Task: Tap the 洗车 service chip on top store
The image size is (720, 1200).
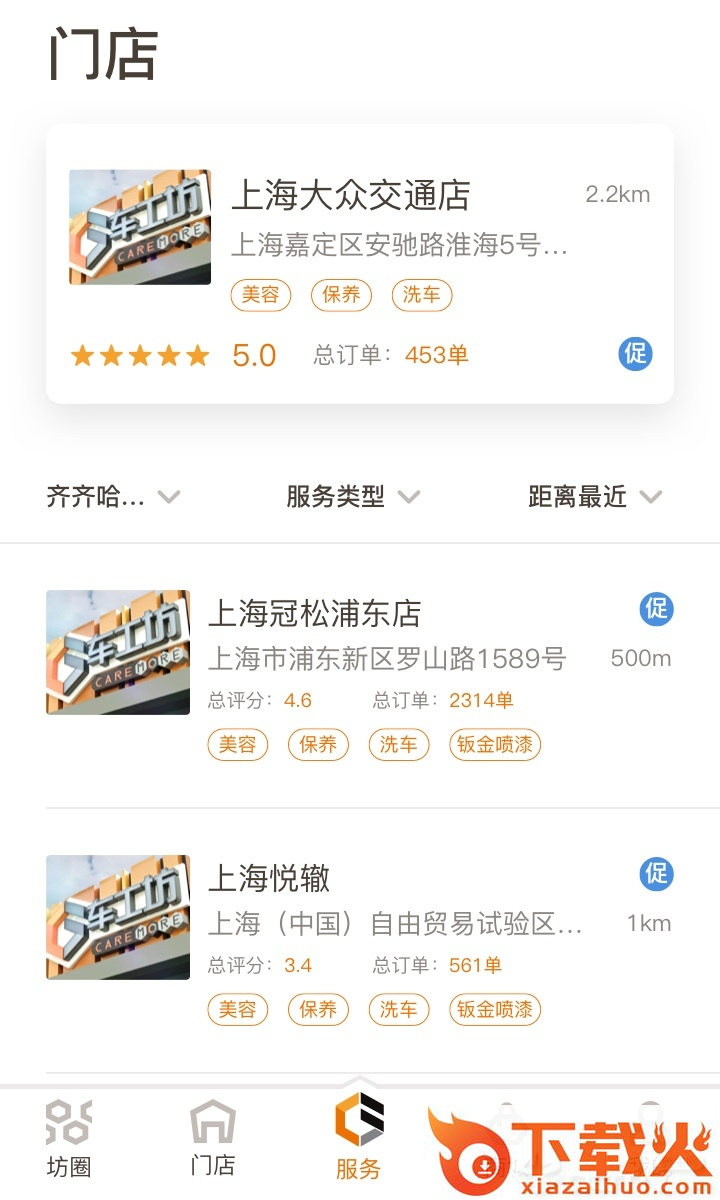Action: pos(421,294)
